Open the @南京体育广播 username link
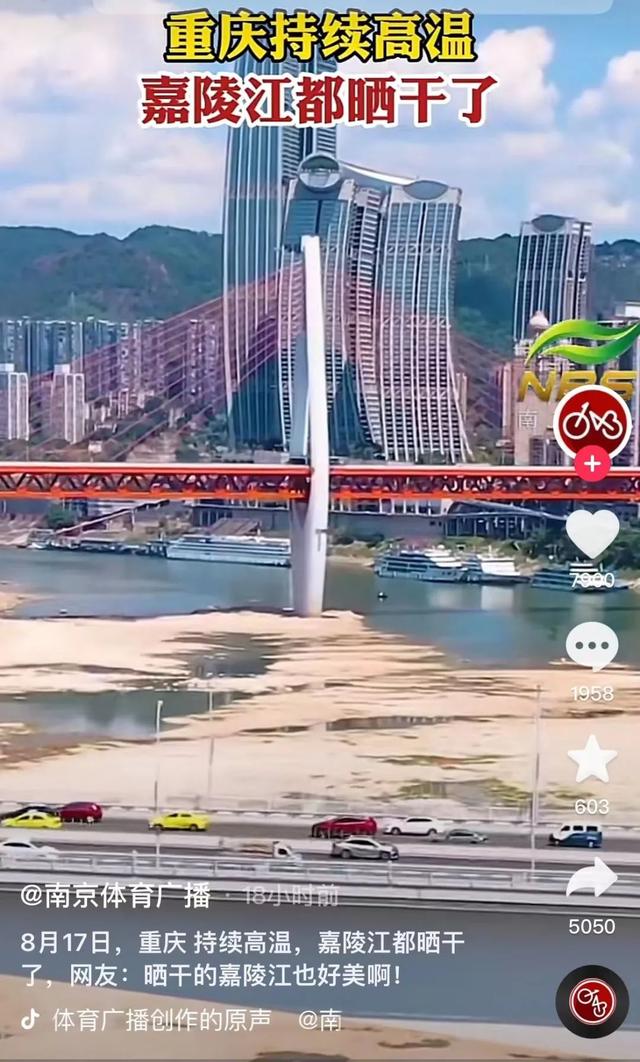 coord(116,896)
